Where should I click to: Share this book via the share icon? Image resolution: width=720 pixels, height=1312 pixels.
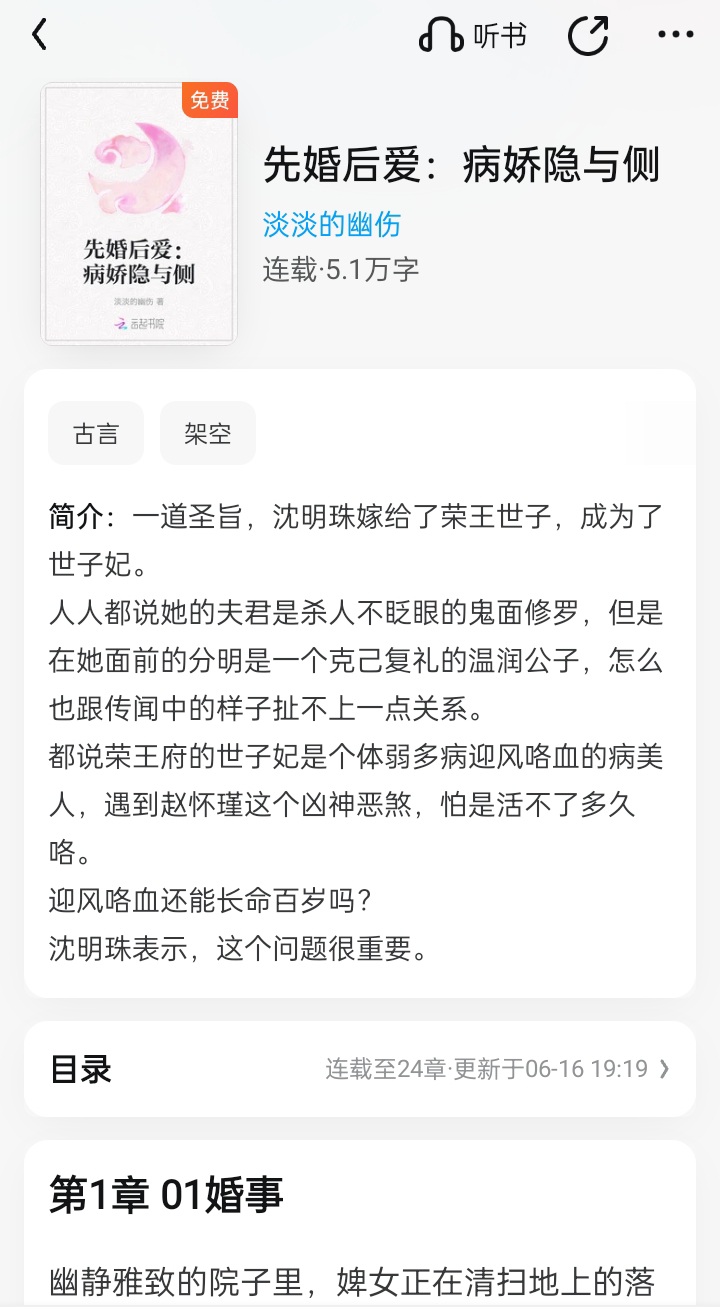[588, 36]
